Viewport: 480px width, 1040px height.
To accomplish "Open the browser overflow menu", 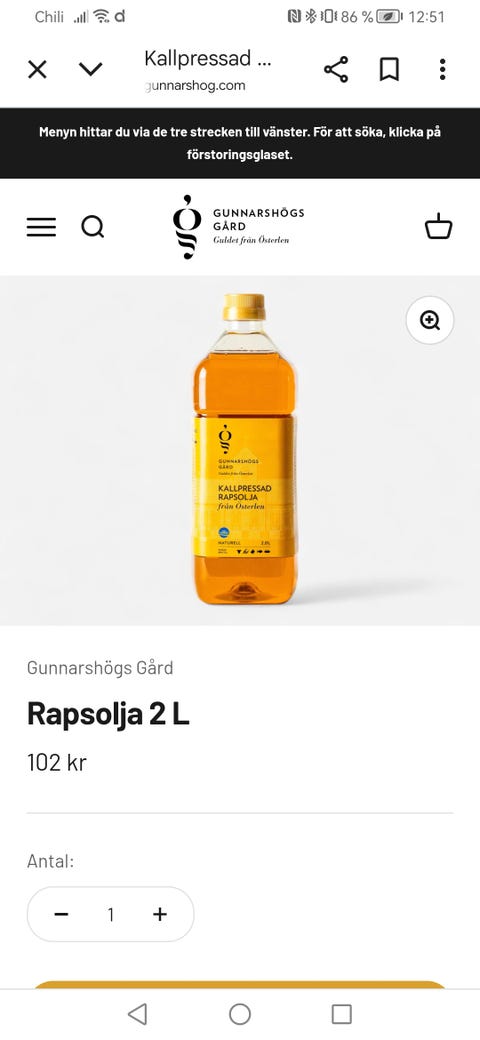I will (442, 69).
